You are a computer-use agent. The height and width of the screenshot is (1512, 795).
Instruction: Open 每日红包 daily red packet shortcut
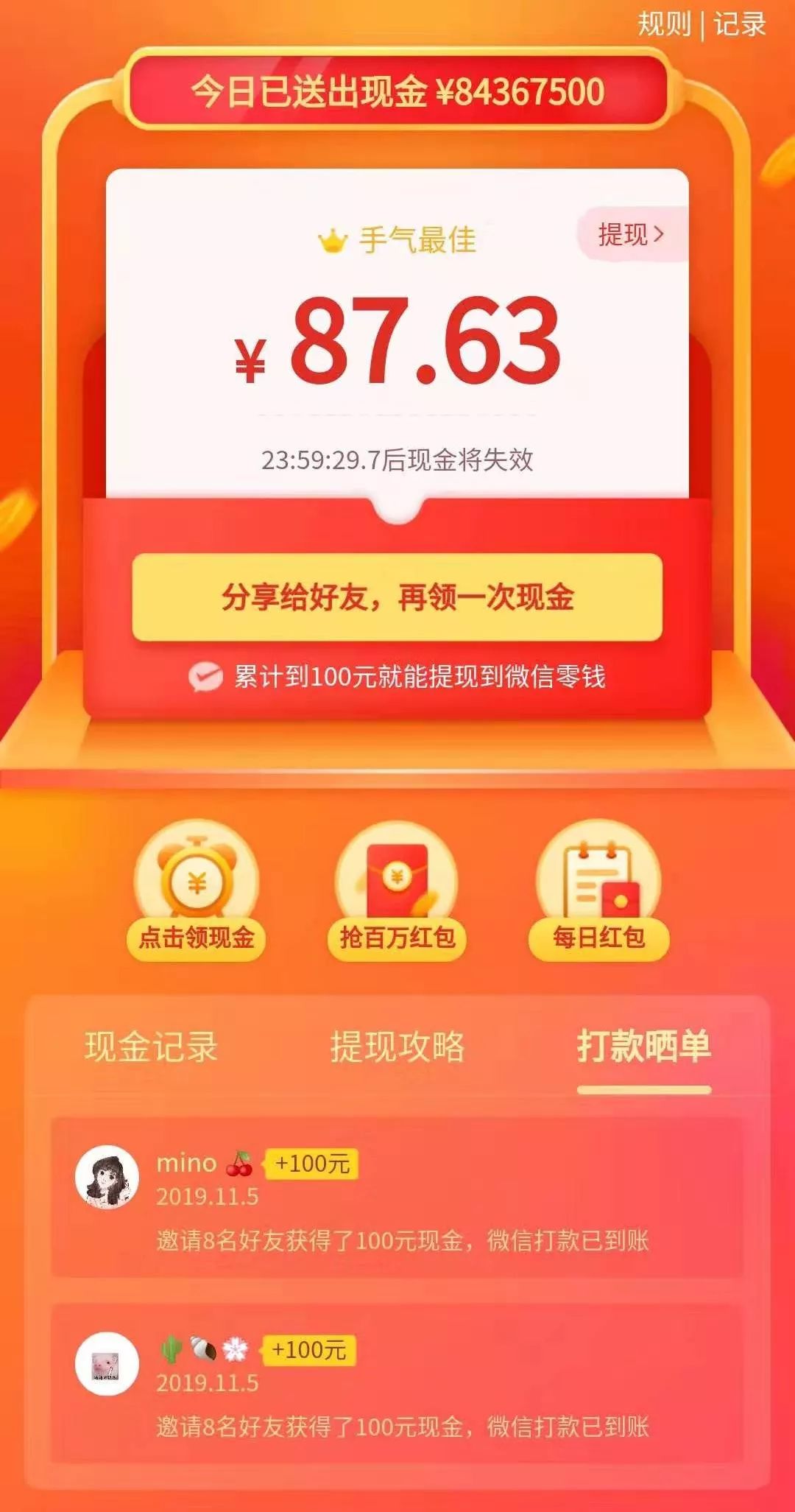(598, 892)
